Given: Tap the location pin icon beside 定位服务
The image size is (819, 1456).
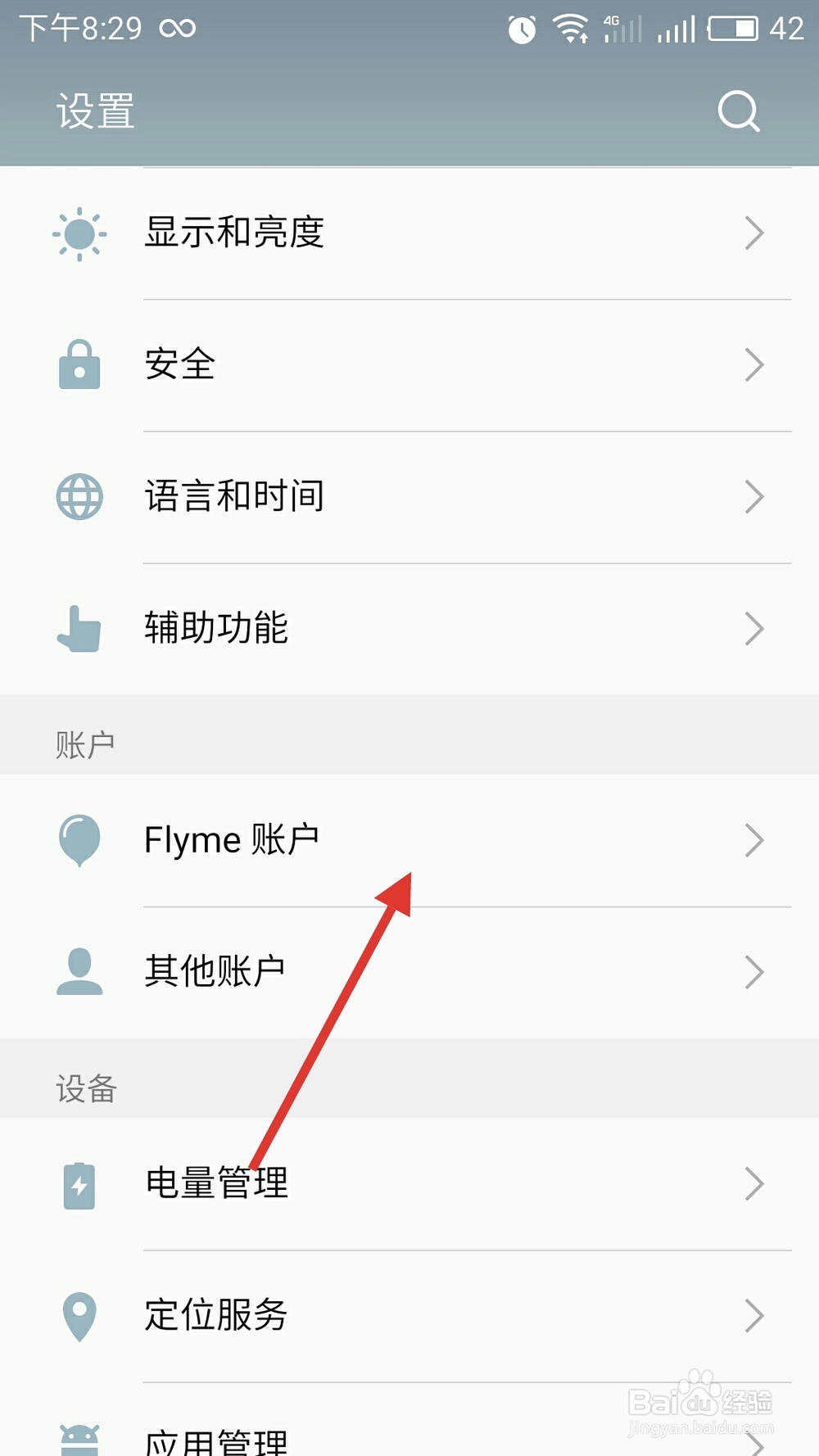Looking at the screenshot, I should click(x=79, y=1314).
